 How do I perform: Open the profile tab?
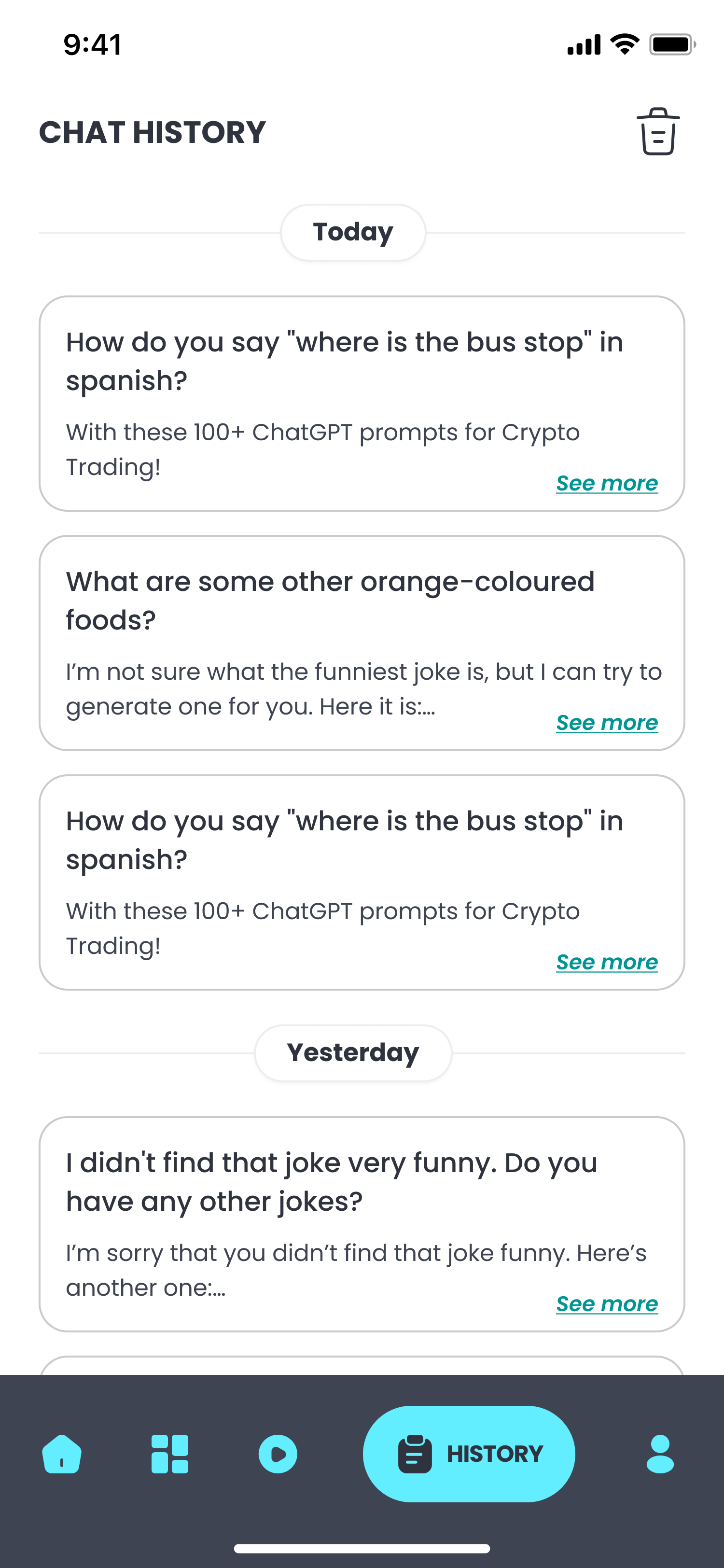pyautogui.click(x=660, y=1454)
